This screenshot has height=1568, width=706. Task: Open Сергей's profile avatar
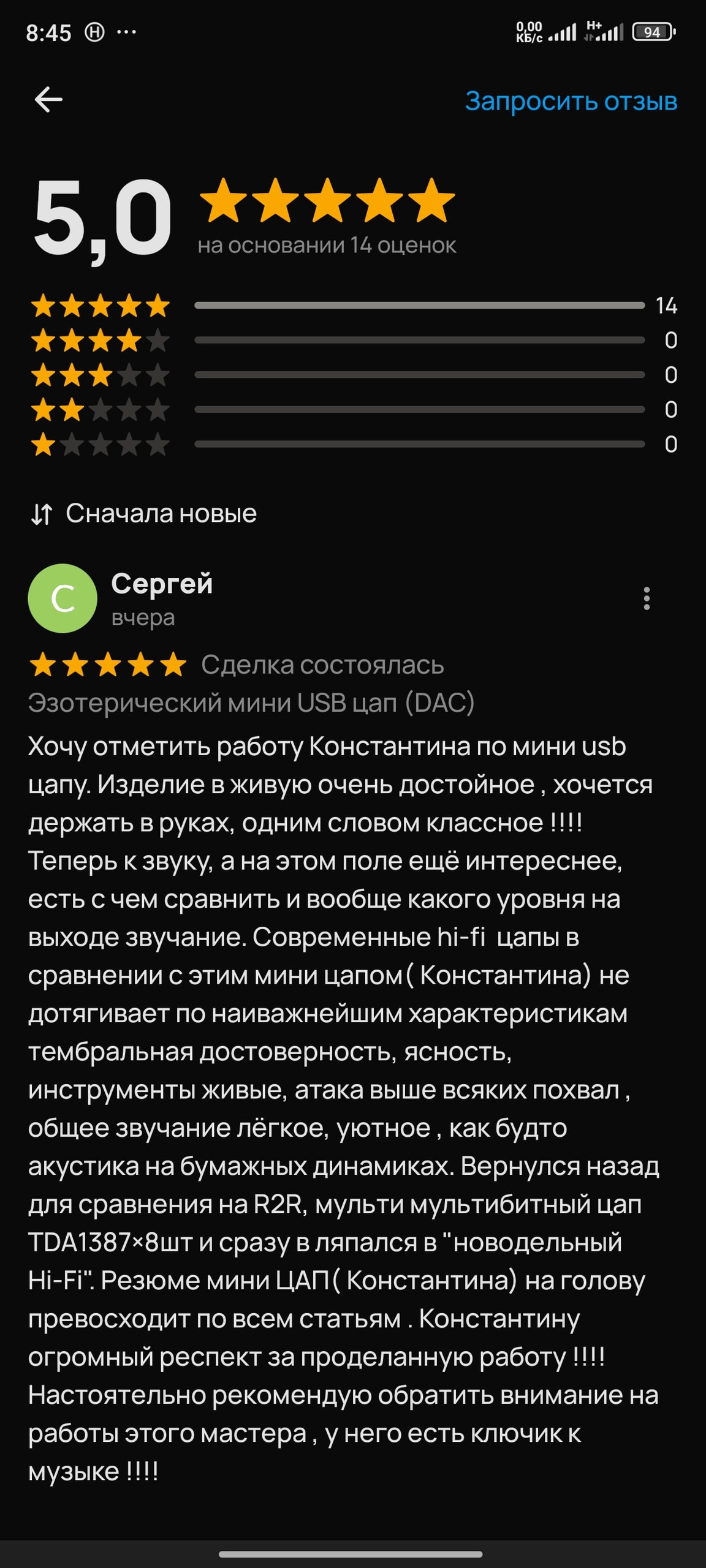point(63,598)
